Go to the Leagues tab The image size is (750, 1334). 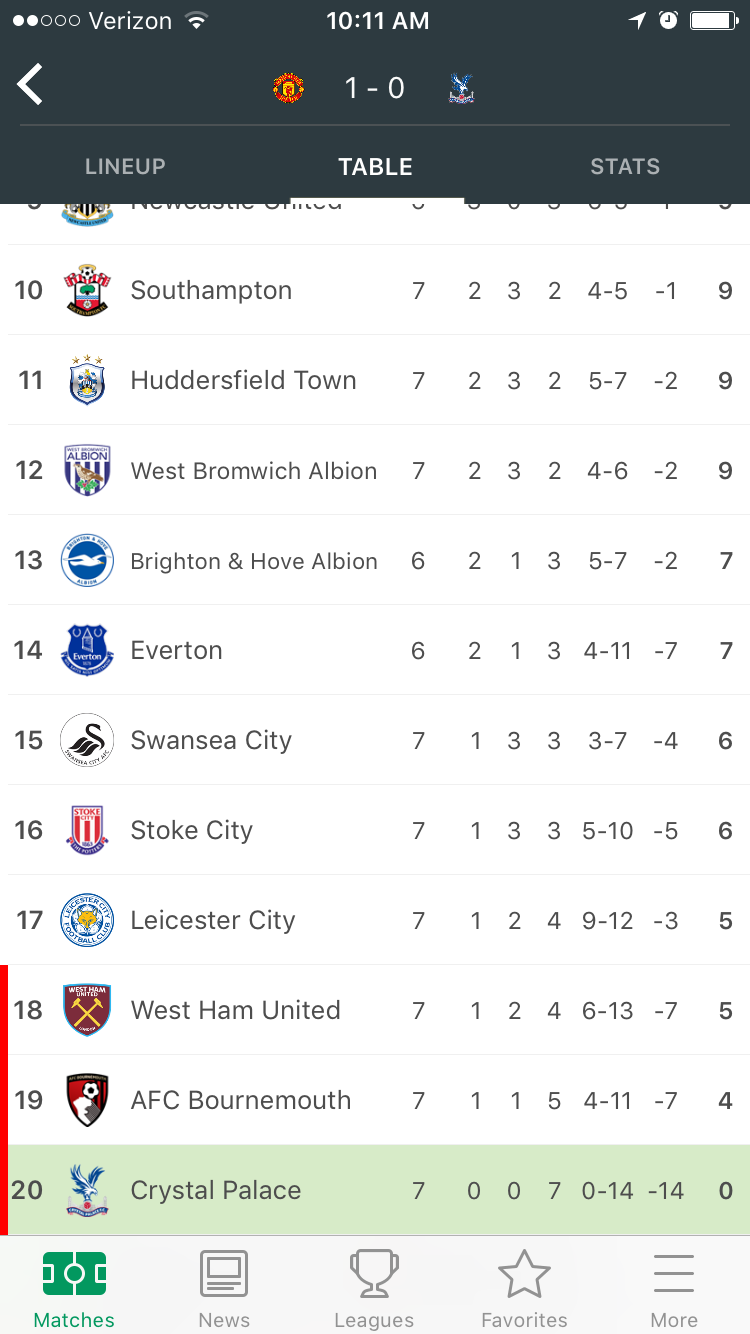point(374,1288)
